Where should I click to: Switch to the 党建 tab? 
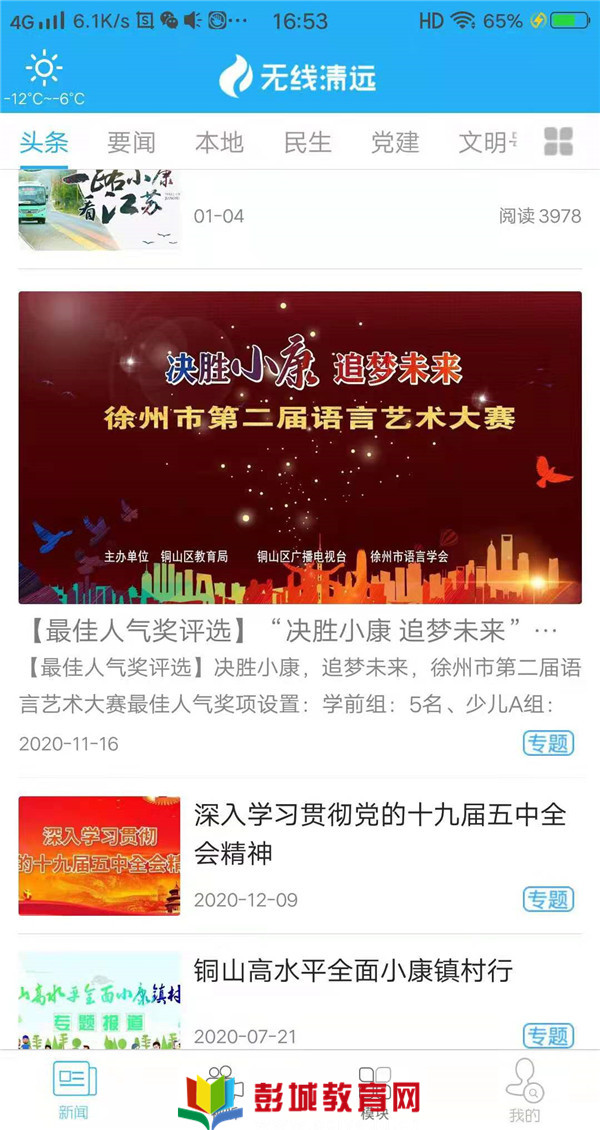(395, 142)
